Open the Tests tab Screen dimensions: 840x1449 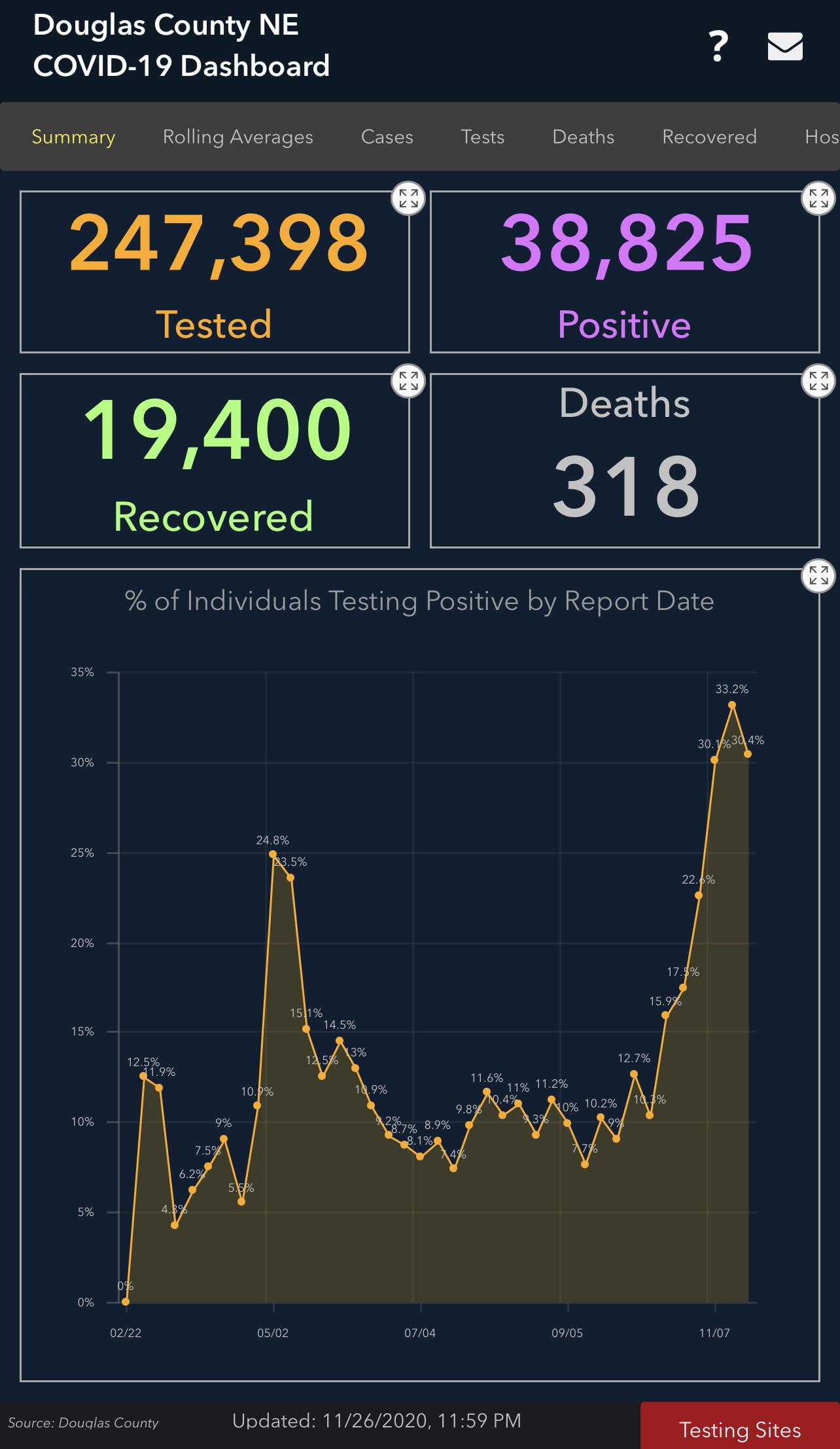point(482,137)
